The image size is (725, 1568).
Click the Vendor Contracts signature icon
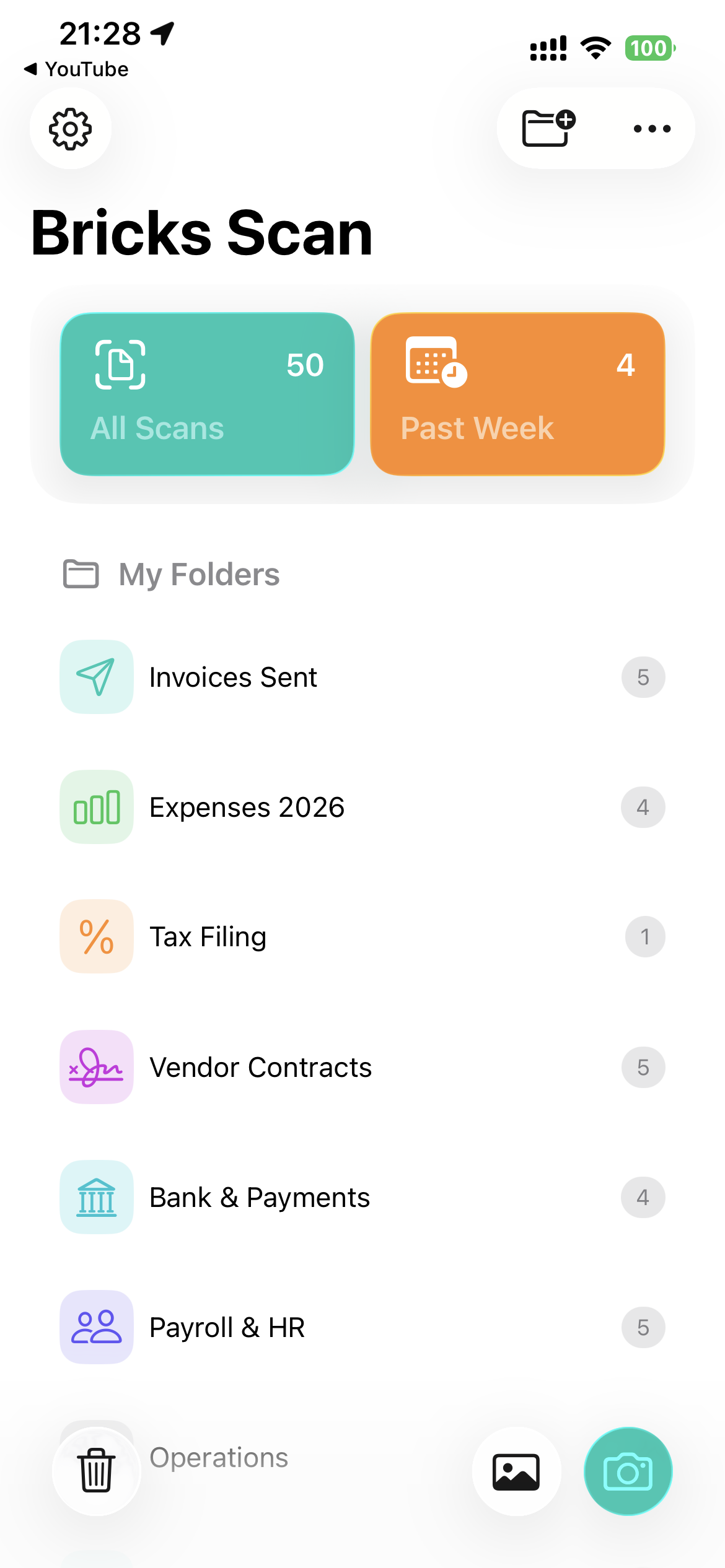[x=96, y=1067]
